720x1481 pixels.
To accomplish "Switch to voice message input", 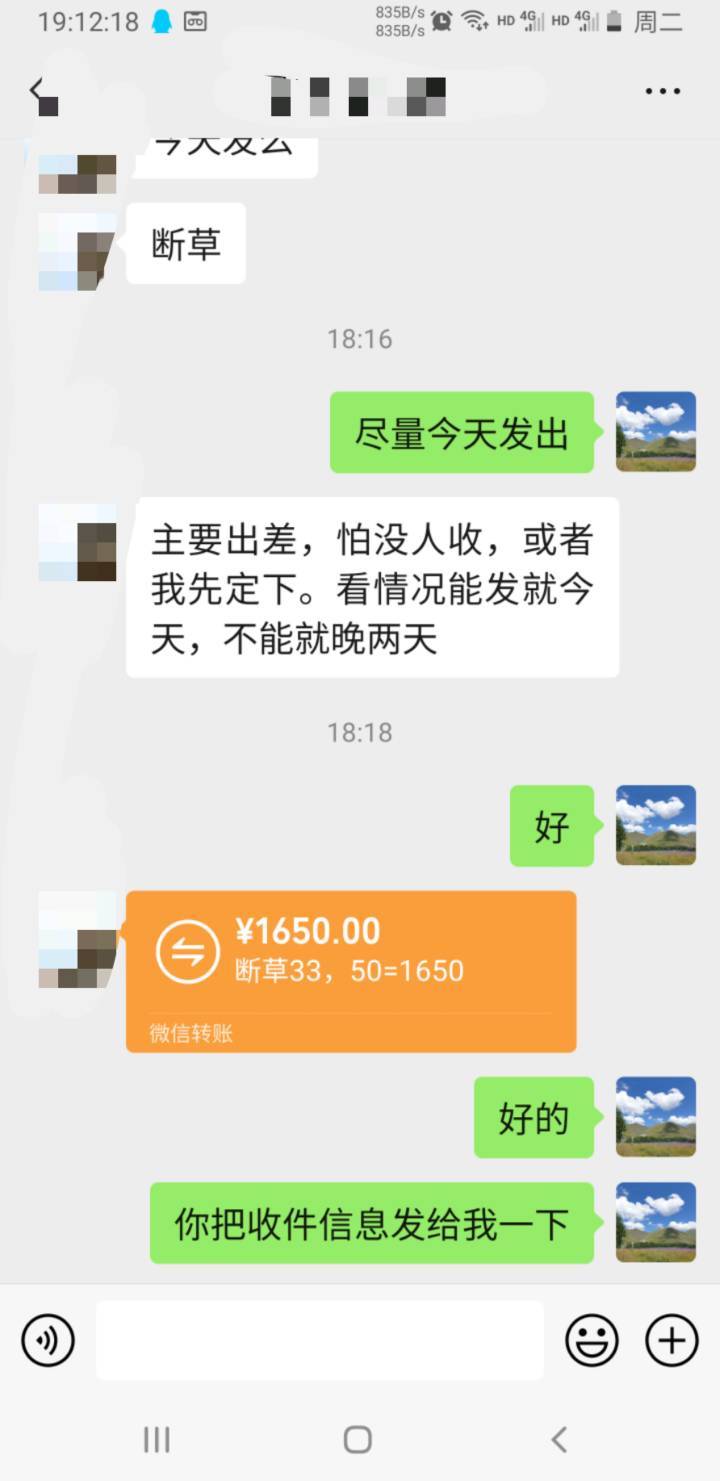I will pyautogui.click(x=48, y=1340).
